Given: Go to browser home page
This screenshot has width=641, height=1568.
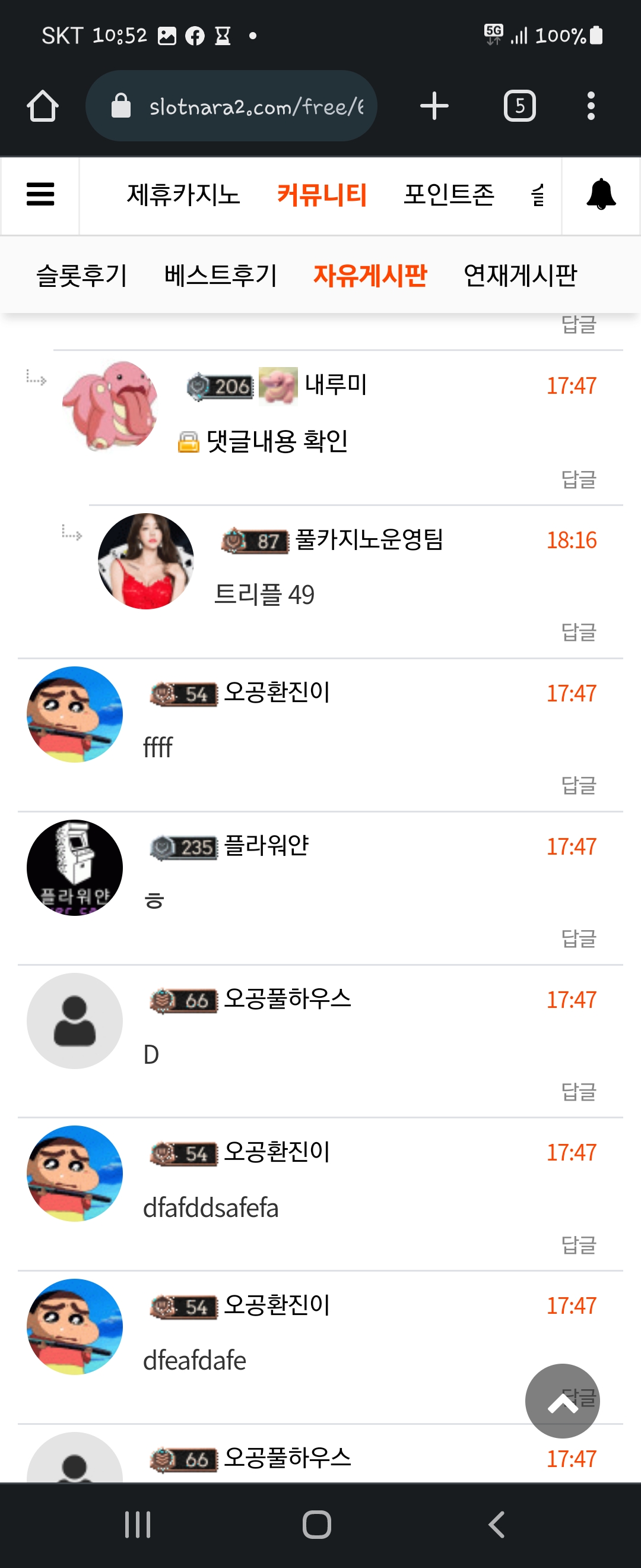Looking at the screenshot, I should (43, 106).
